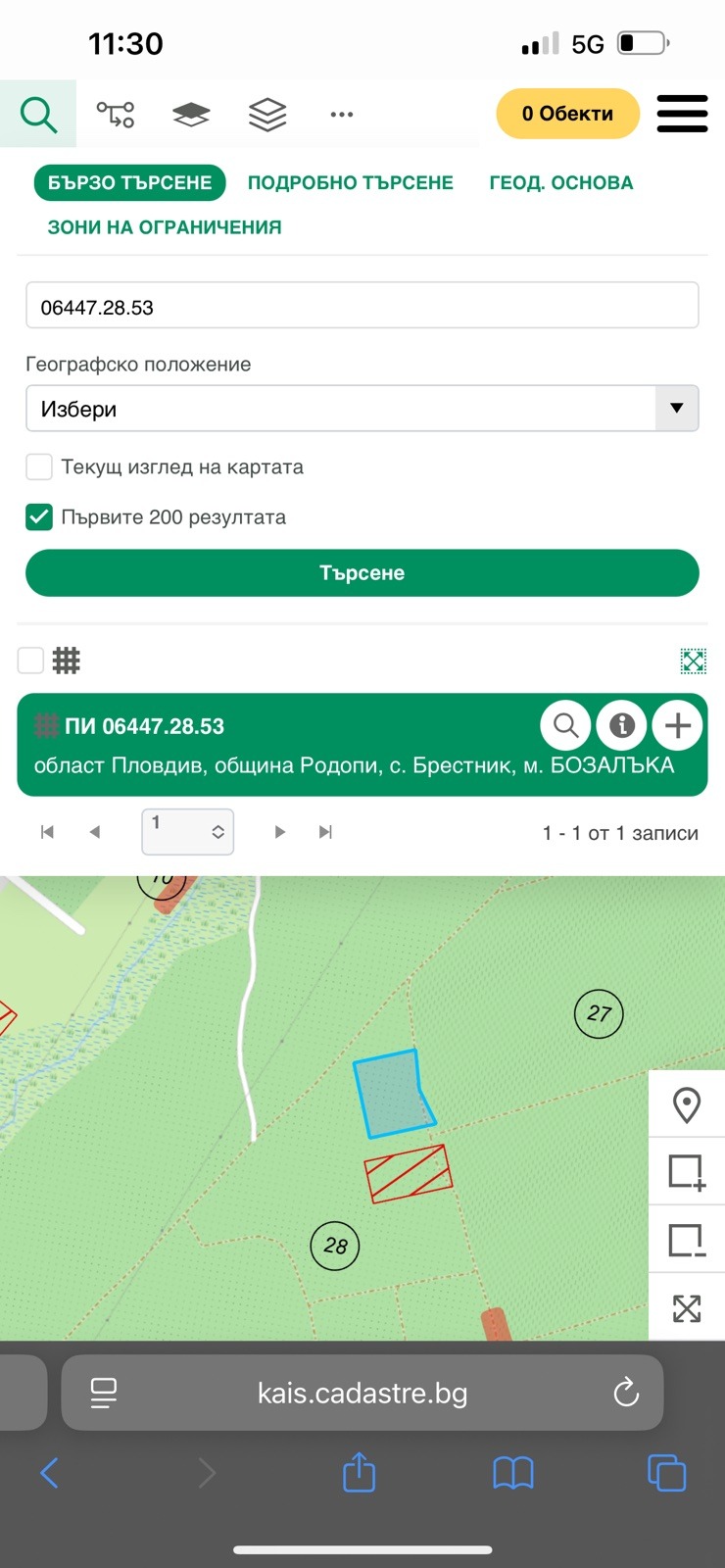Viewport: 725px width, 1568px height.
Task: Focus the search field containing 06447.28.53
Action: [x=362, y=307]
